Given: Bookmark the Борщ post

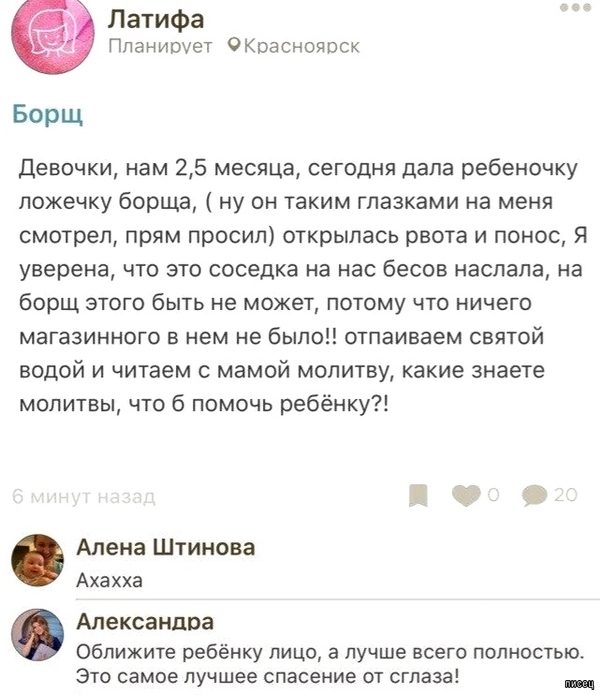Looking at the screenshot, I should tap(419, 494).
